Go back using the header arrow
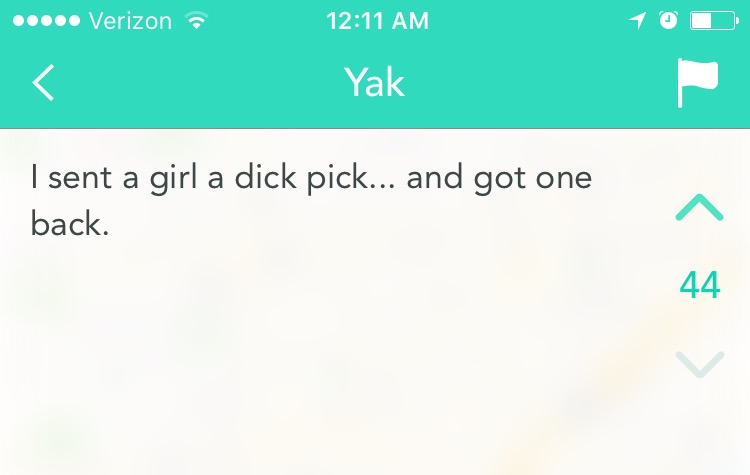750x475 pixels. tap(42, 83)
